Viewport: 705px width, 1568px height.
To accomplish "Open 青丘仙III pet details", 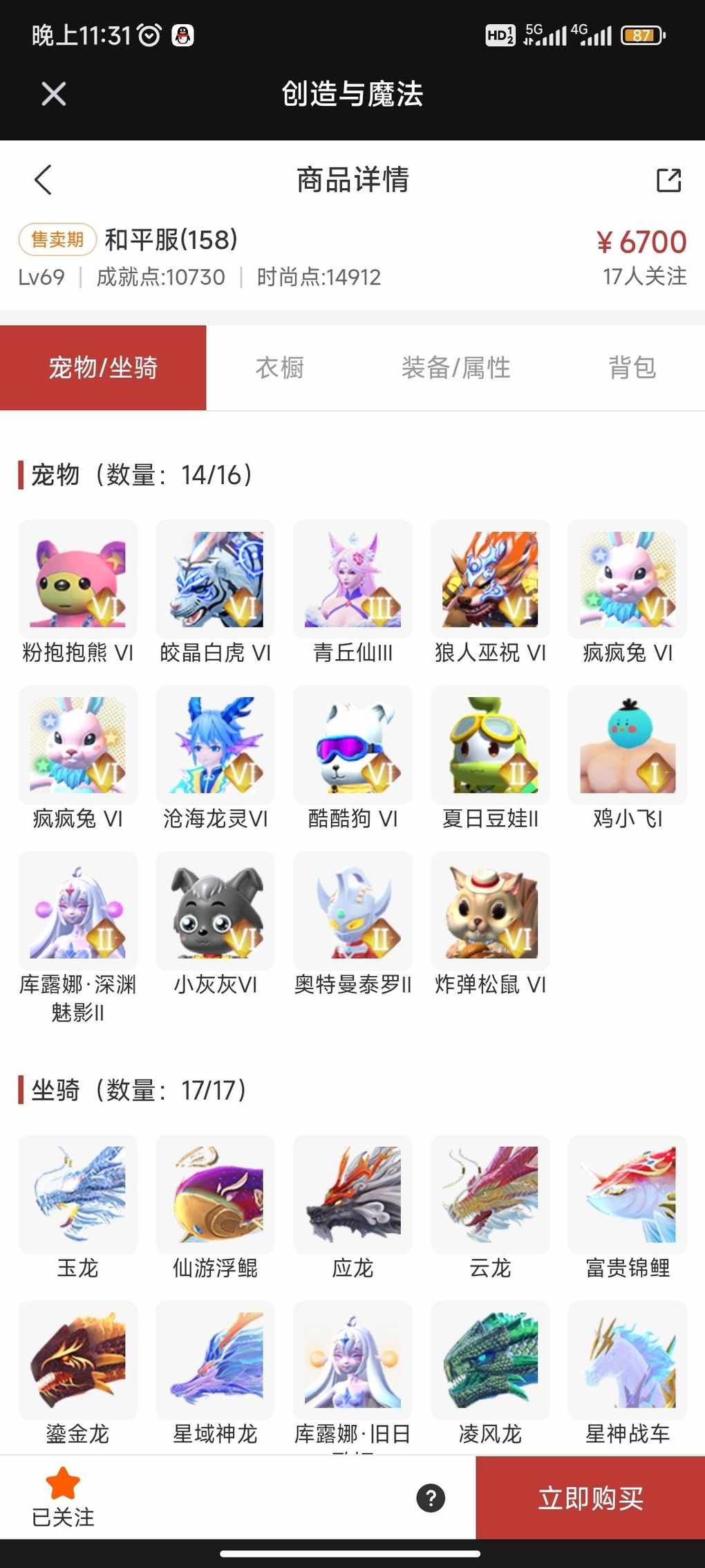I will [352, 580].
